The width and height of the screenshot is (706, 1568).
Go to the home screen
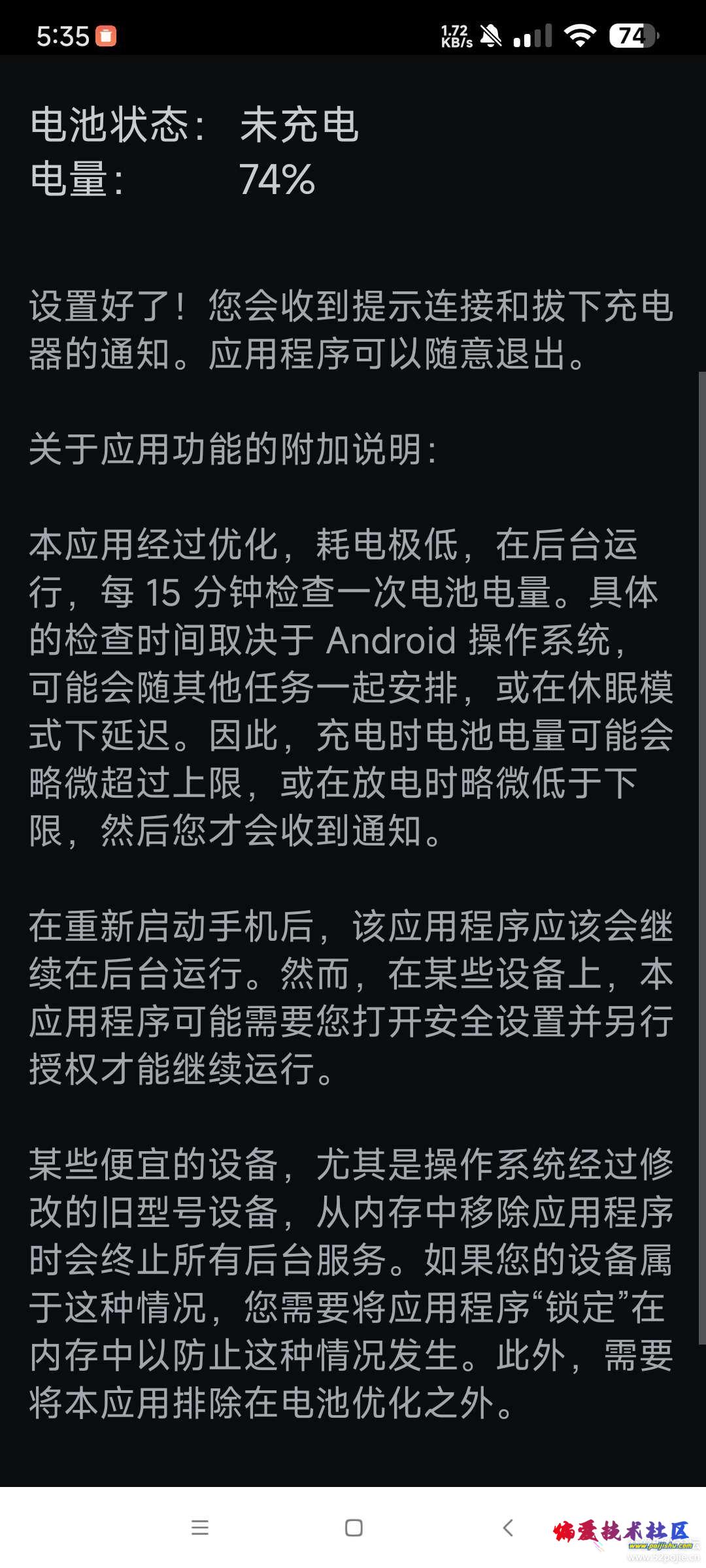click(354, 1527)
